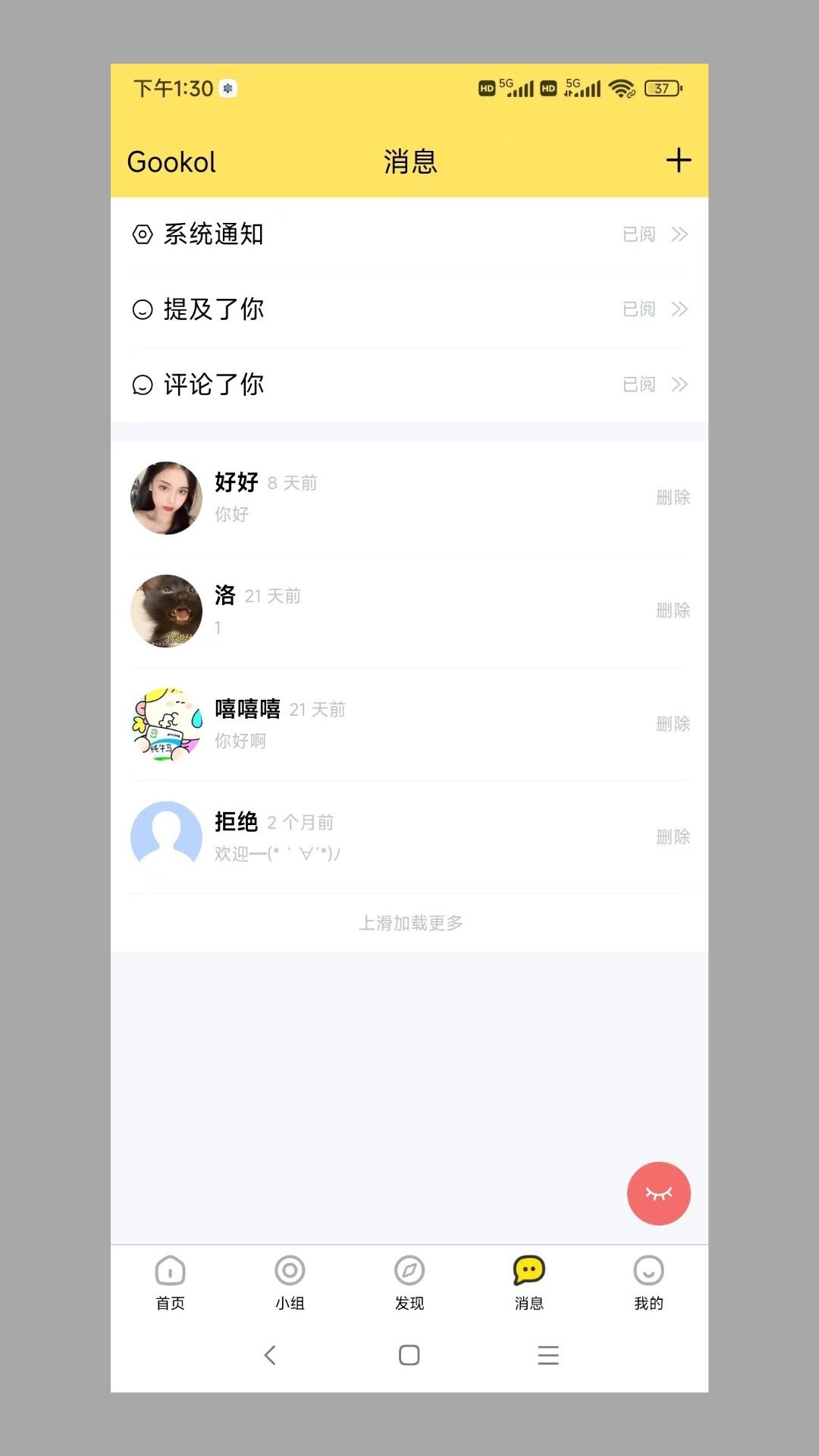The image size is (819, 1456).
Task: Mark 系统通知 as read via 已阅
Action: pyautogui.click(x=637, y=234)
